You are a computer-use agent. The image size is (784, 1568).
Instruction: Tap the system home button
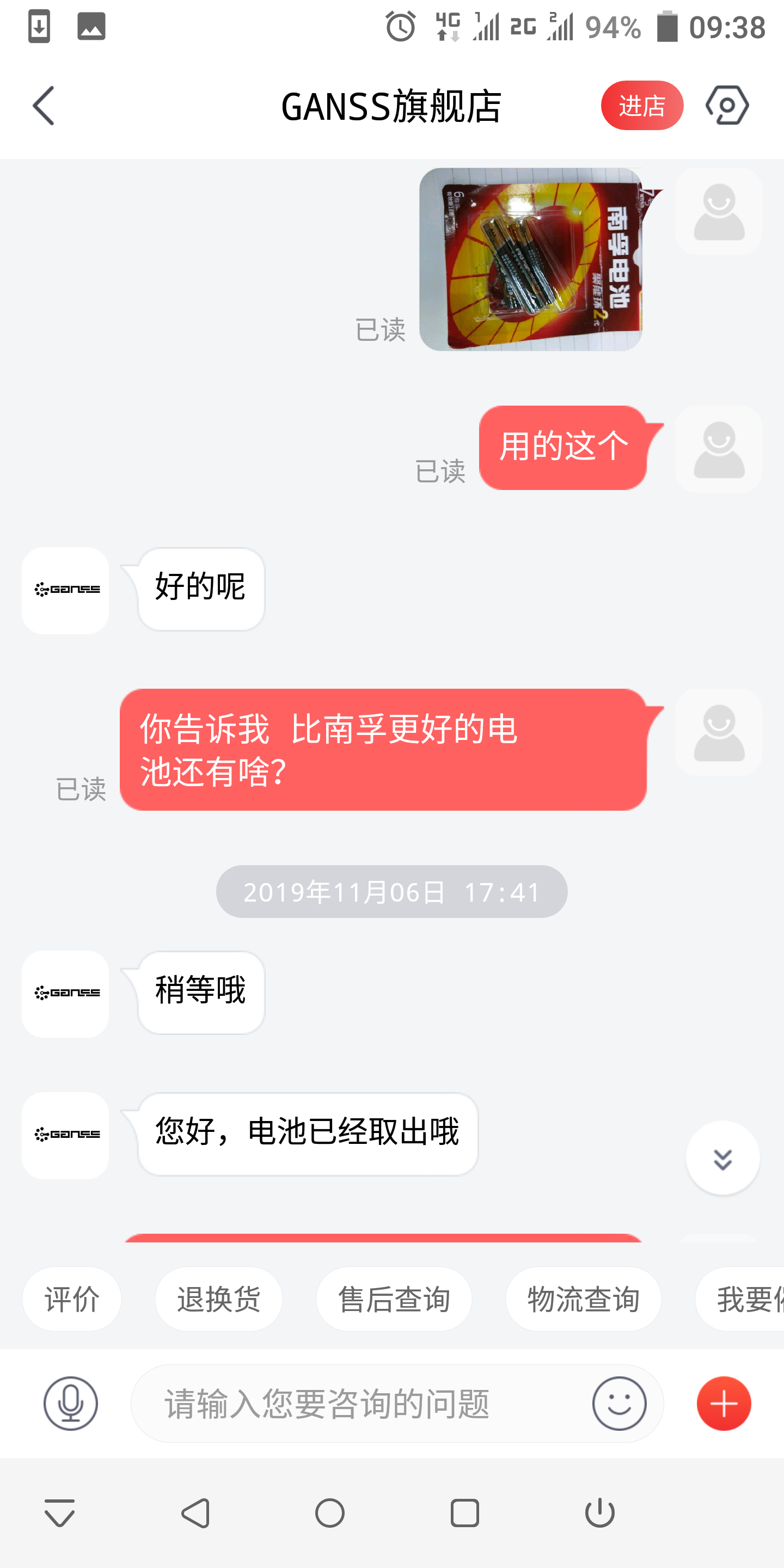pyautogui.click(x=330, y=1512)
